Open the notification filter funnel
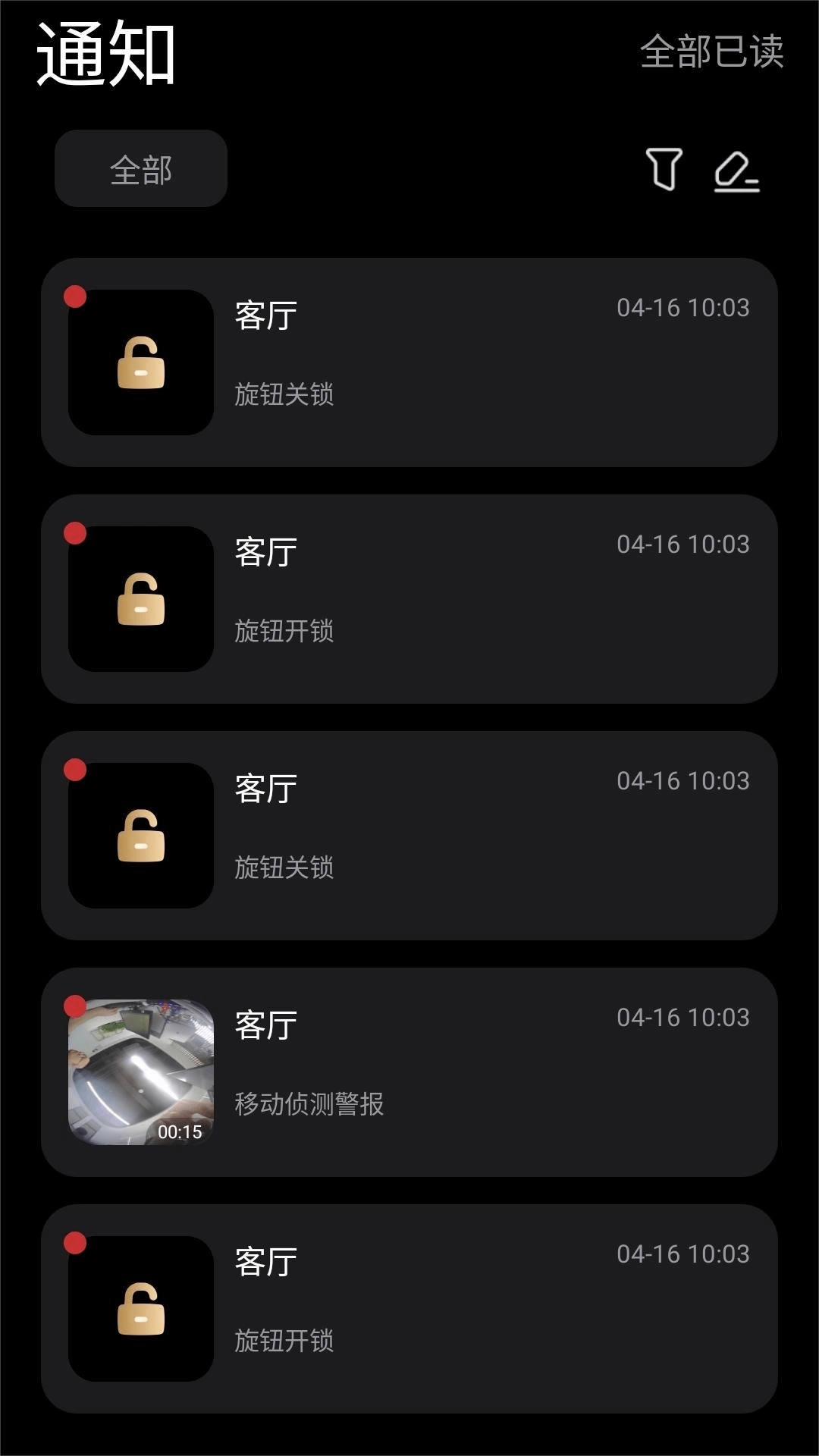The height and width of the screenshot is (1456, 819). (x=664, y=169)
